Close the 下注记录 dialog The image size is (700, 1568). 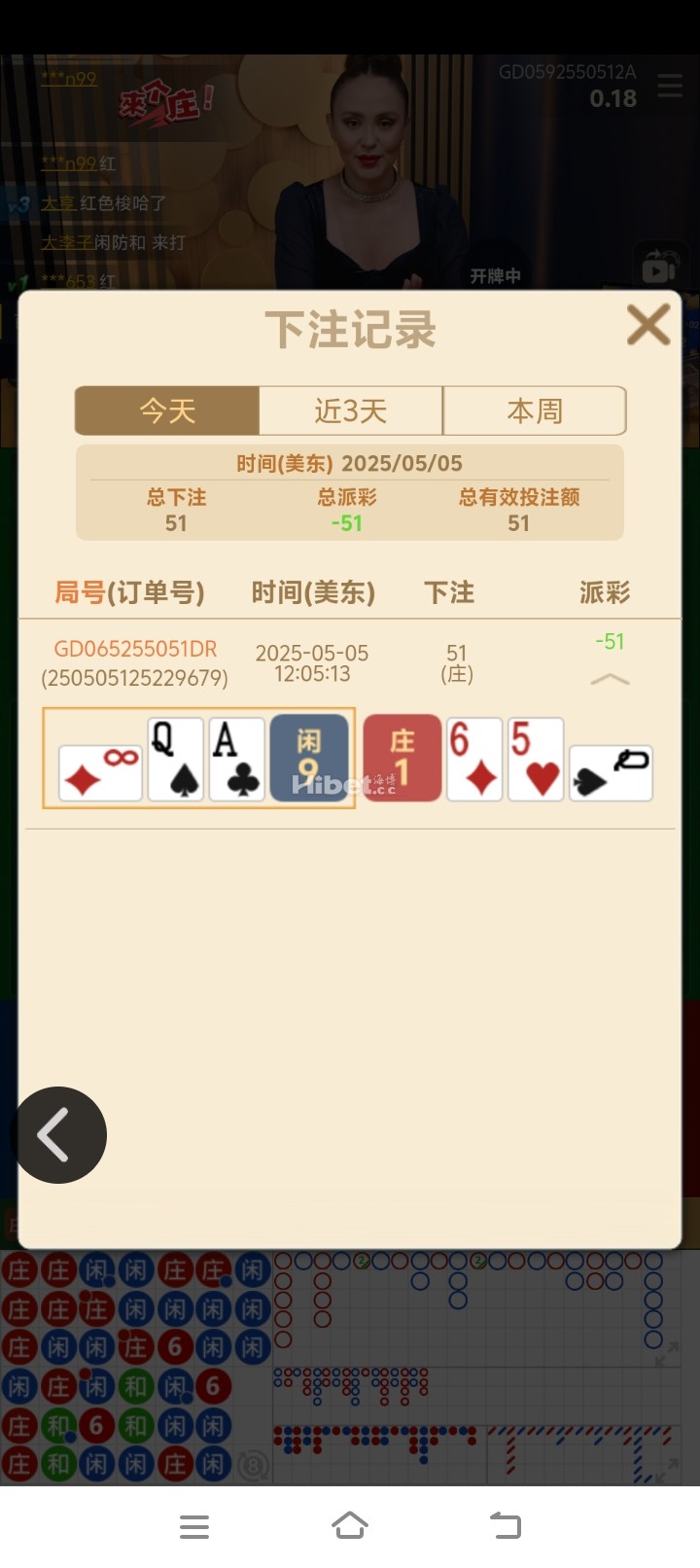click(647, 325)
